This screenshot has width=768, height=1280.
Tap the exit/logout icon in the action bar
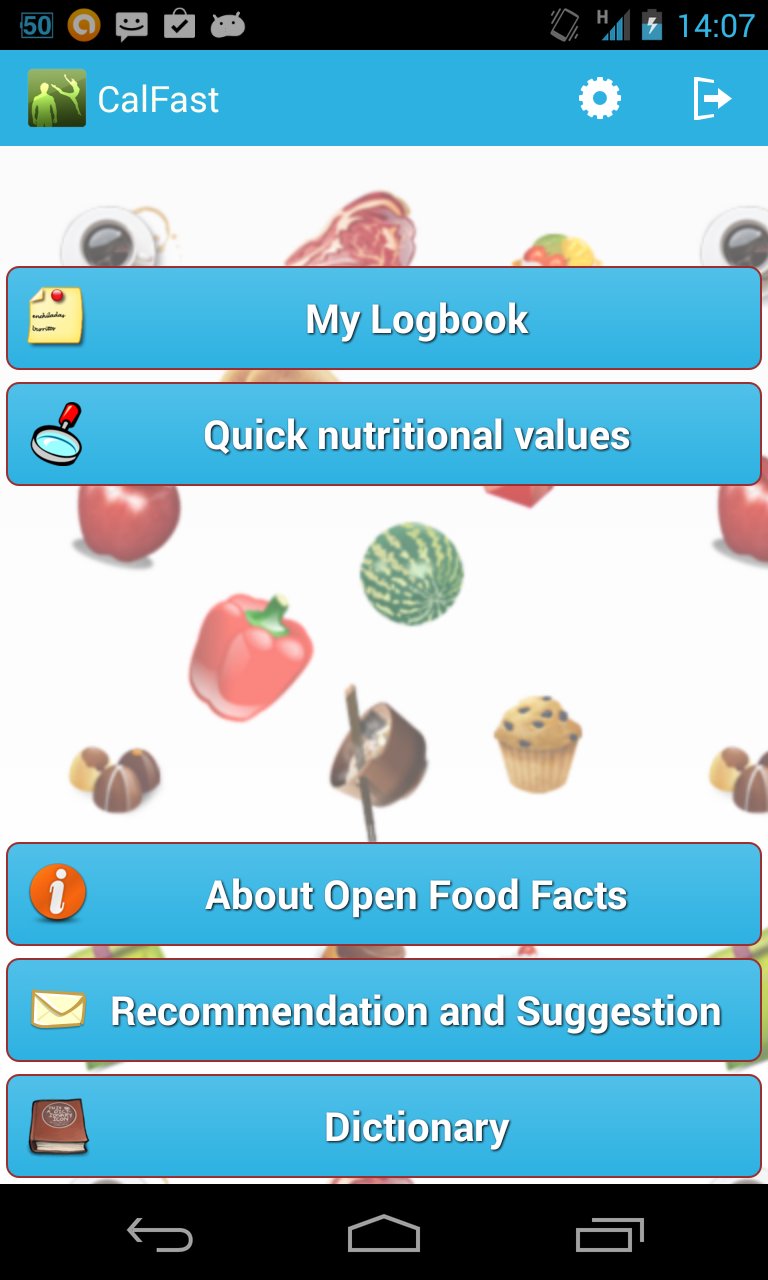713,97
